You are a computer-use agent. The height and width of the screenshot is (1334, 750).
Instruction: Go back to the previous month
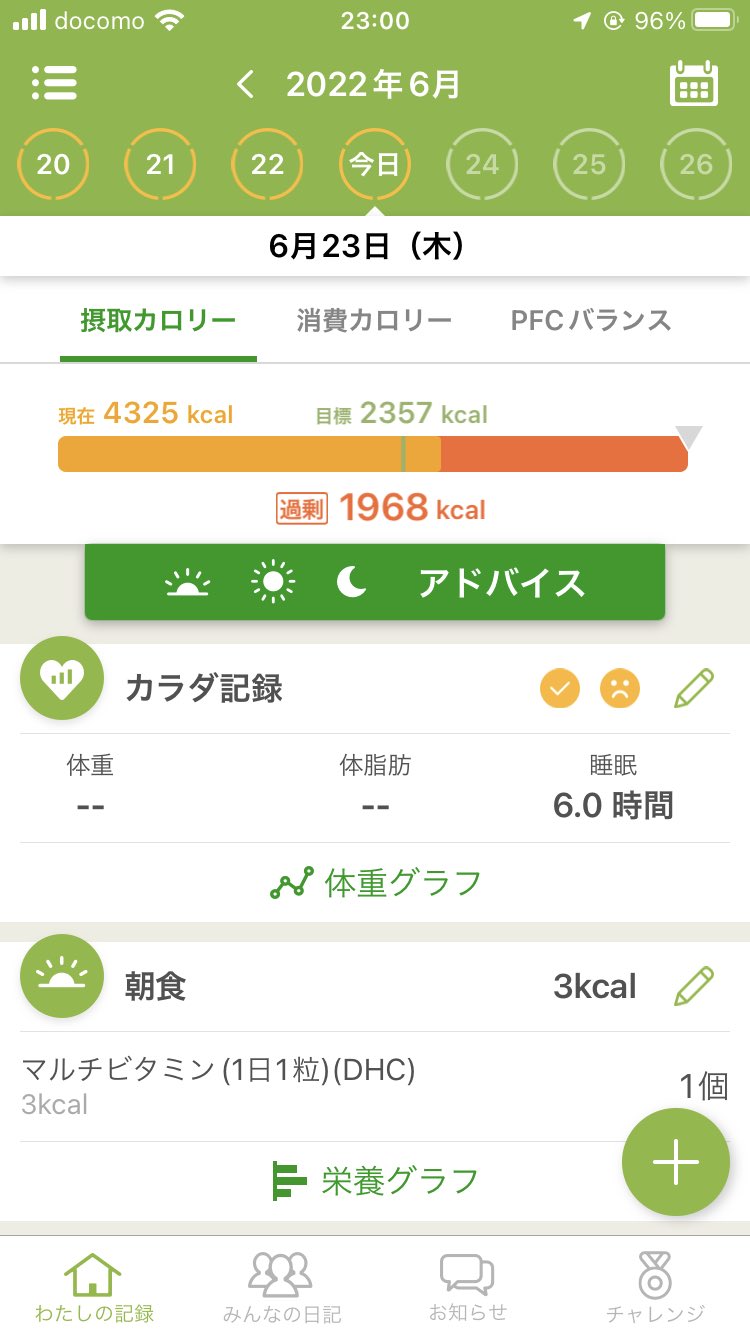[246, 85]
